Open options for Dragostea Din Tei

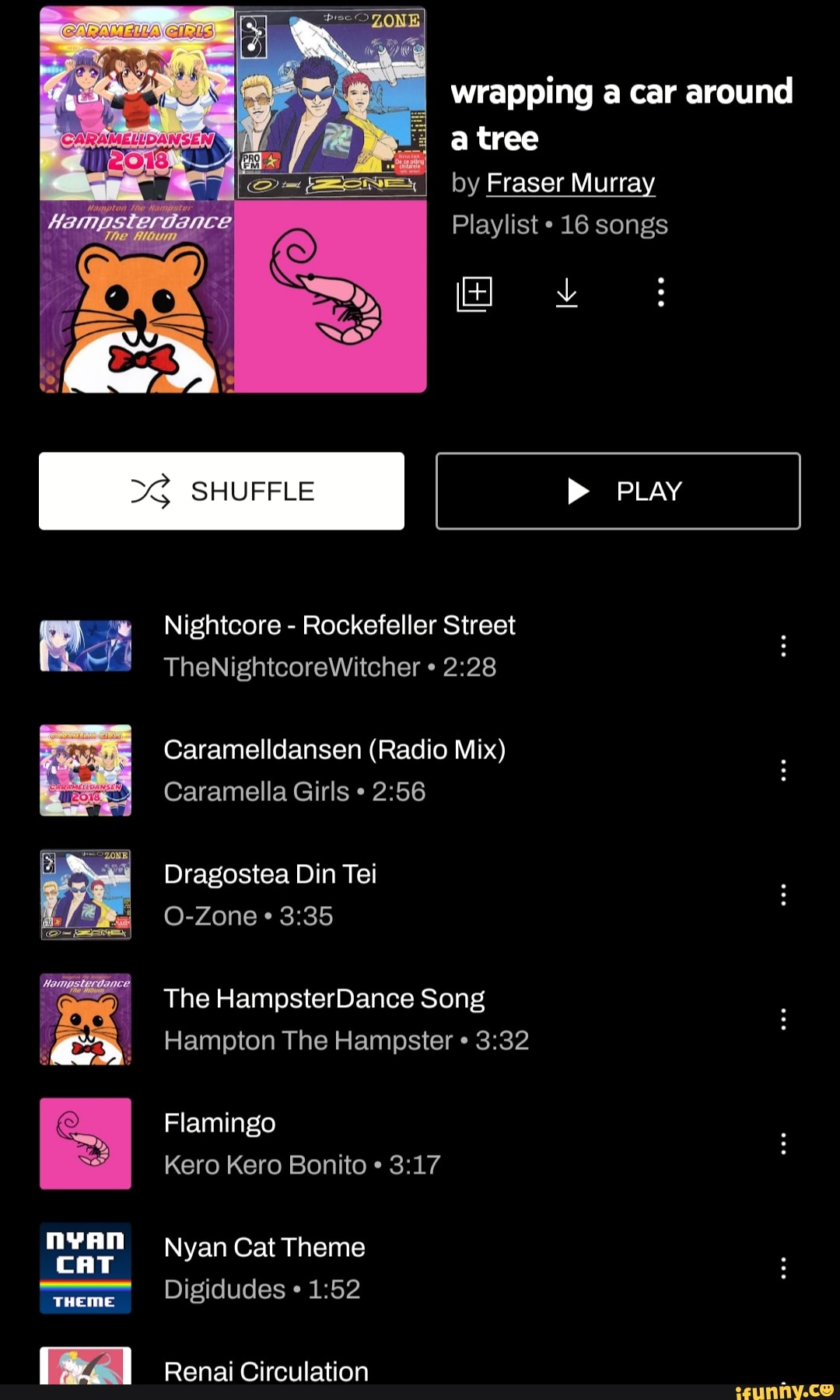(x=783, y=894)
